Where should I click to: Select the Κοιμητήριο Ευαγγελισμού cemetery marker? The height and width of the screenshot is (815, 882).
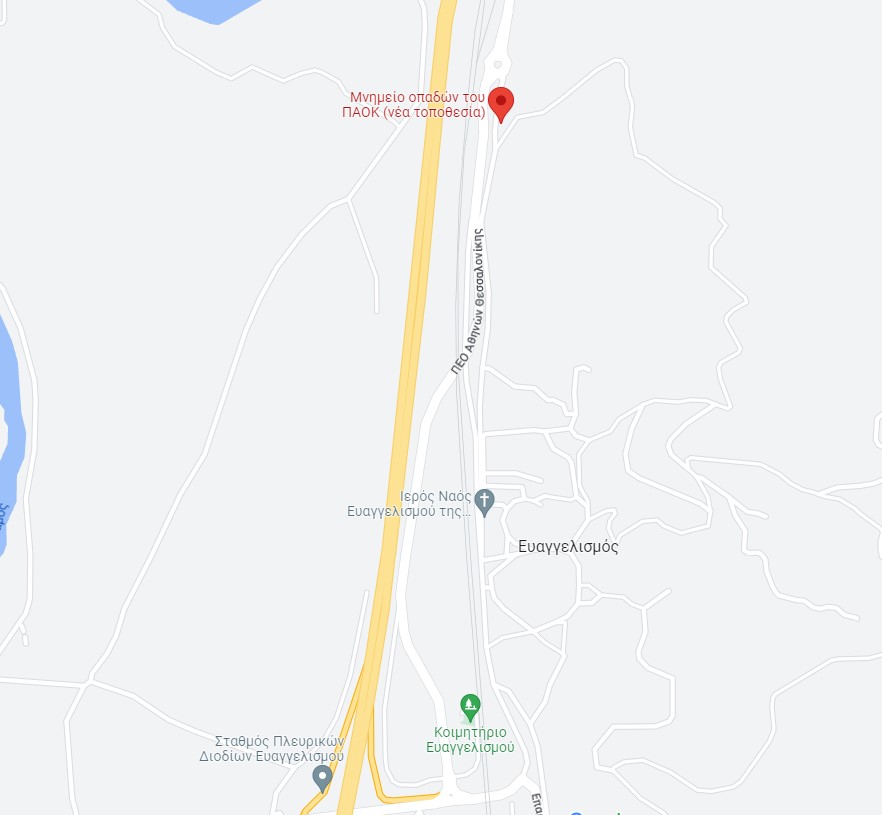470,707
